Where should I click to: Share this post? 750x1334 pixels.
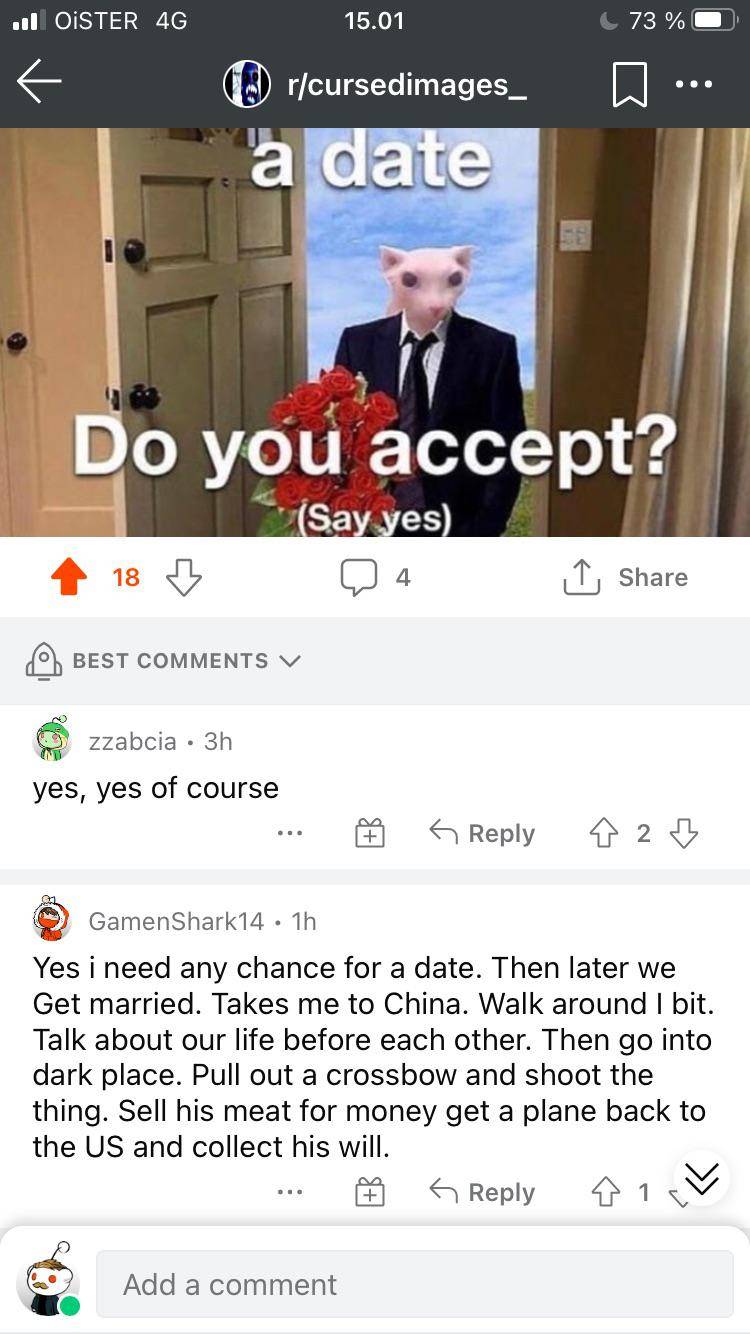tap(626, 577)
